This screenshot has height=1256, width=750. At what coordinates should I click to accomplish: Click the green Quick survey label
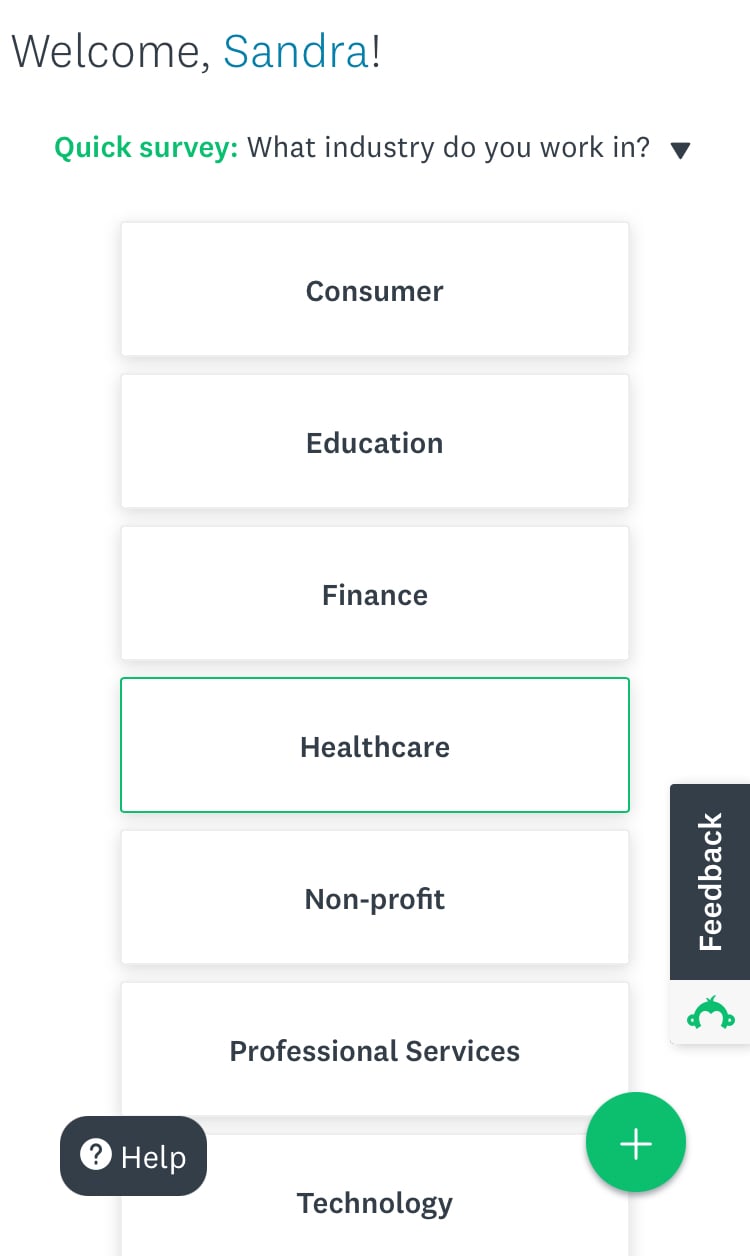coord(145,147)
